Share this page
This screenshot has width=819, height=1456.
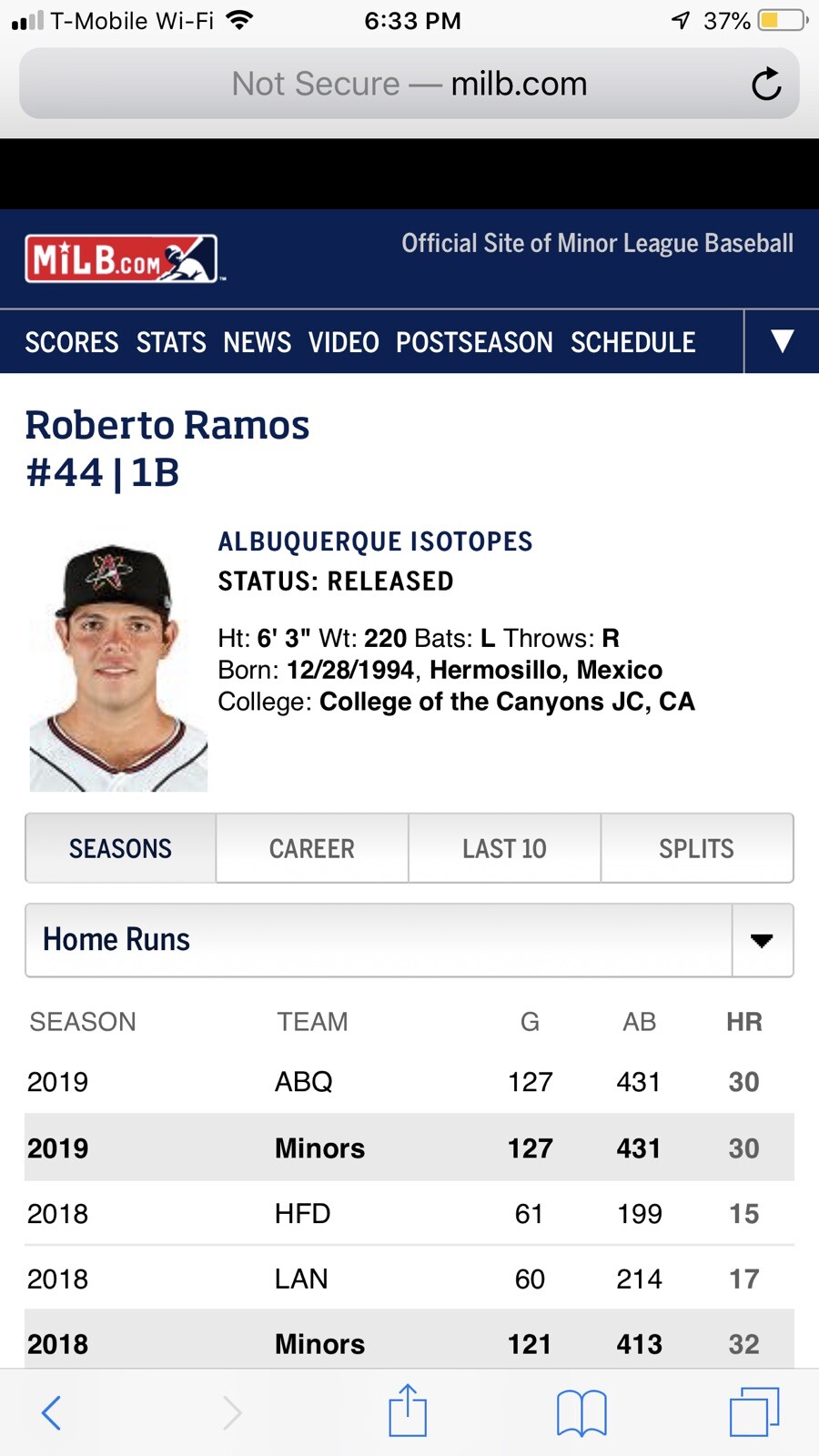[x=408, y=1410]
